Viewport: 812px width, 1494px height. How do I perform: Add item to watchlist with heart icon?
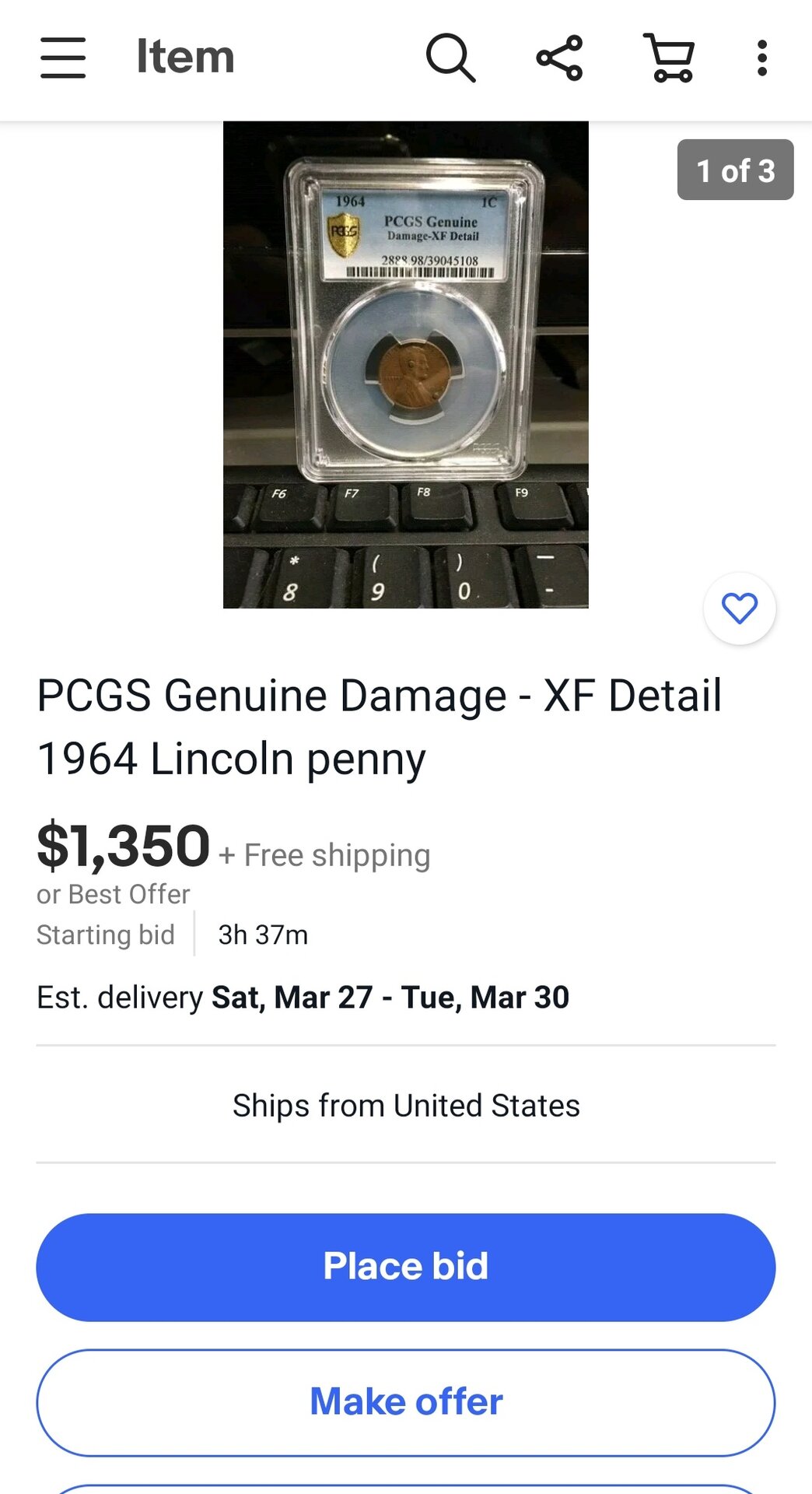coord(739,608)
